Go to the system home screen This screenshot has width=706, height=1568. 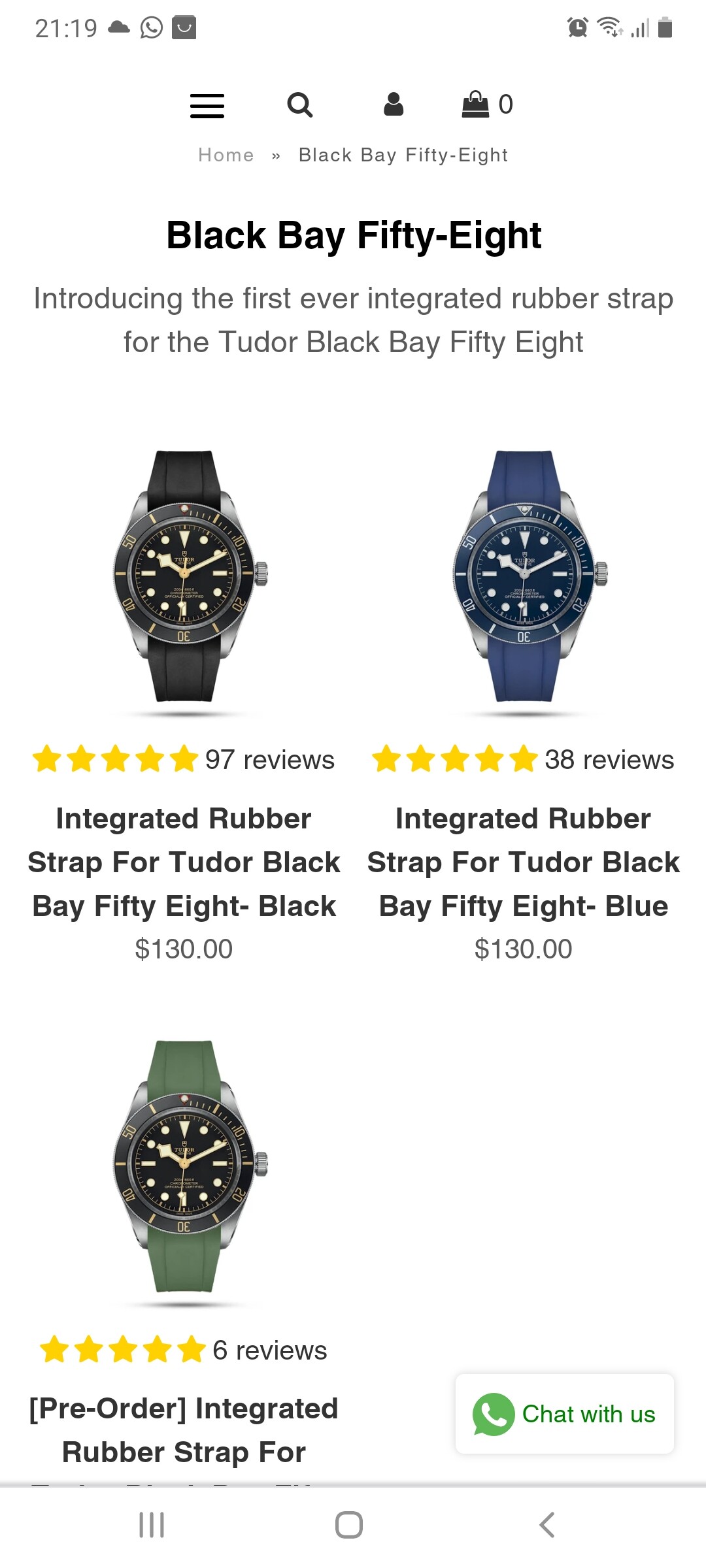coord(349,1525)
